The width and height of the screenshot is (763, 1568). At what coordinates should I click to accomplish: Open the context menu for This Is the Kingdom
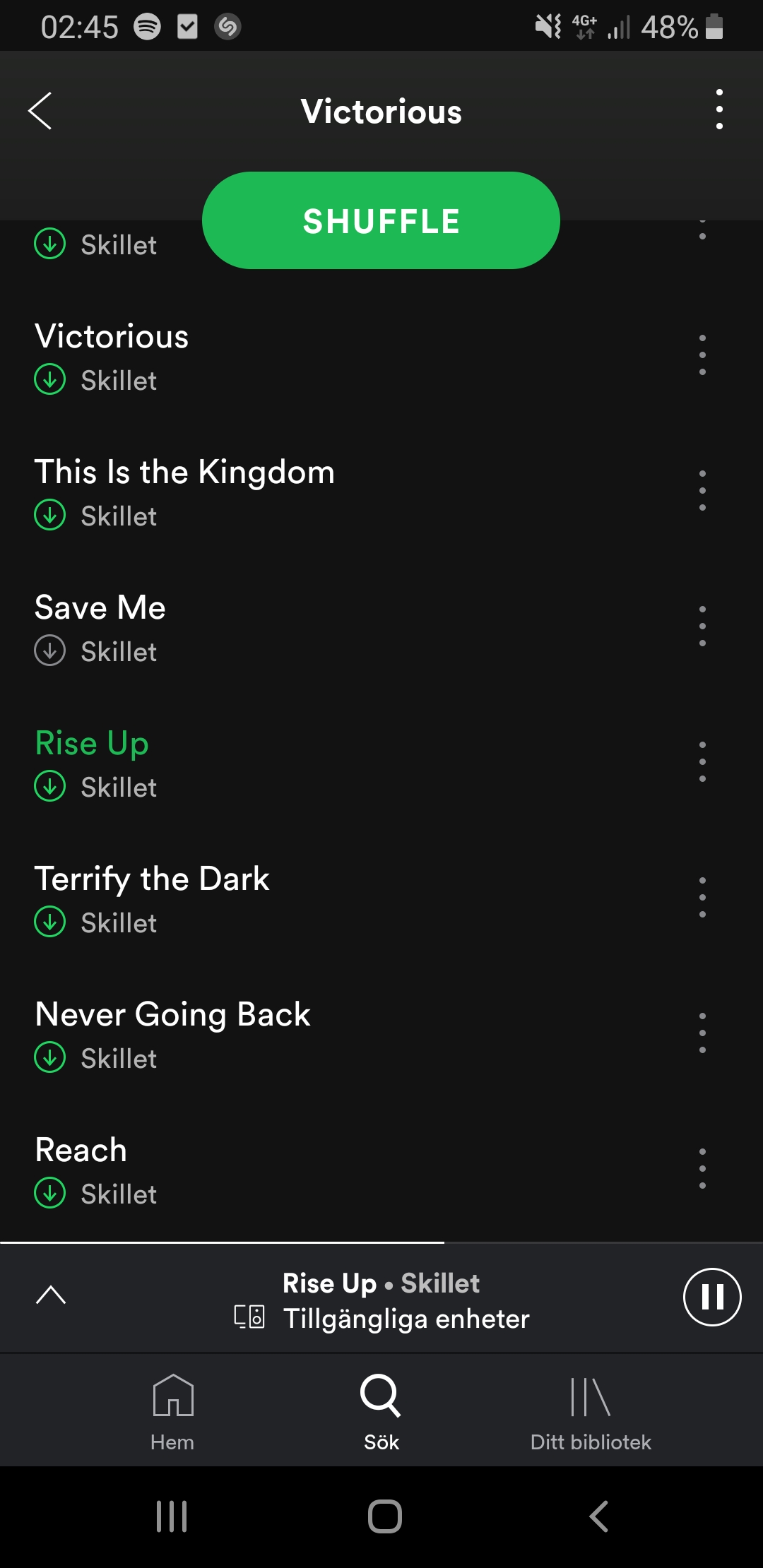coord(702,490)
